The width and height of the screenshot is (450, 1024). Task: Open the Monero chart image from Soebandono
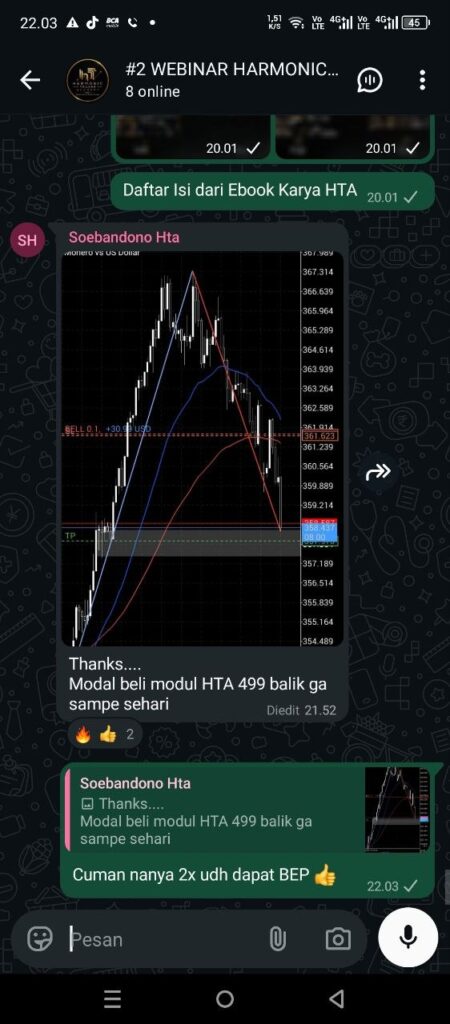[202, 449]
